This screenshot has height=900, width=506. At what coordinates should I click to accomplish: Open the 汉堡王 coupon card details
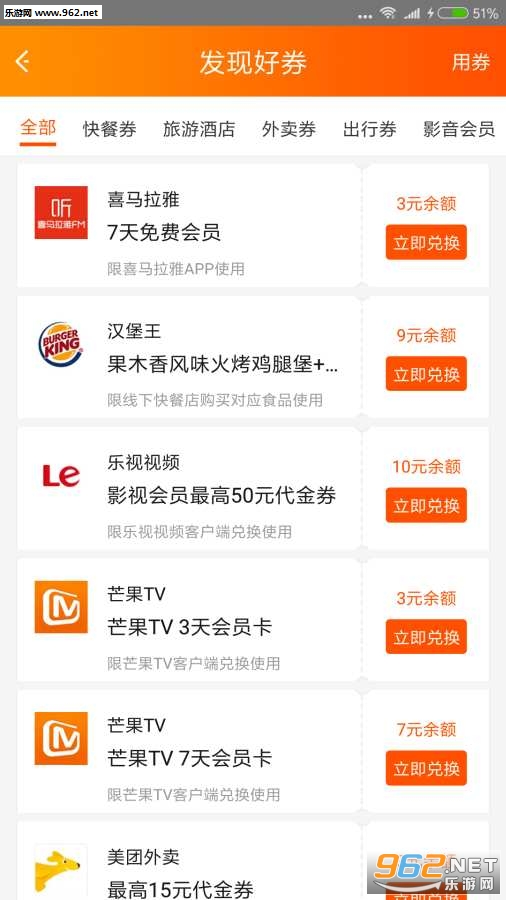tap(189, 357)
